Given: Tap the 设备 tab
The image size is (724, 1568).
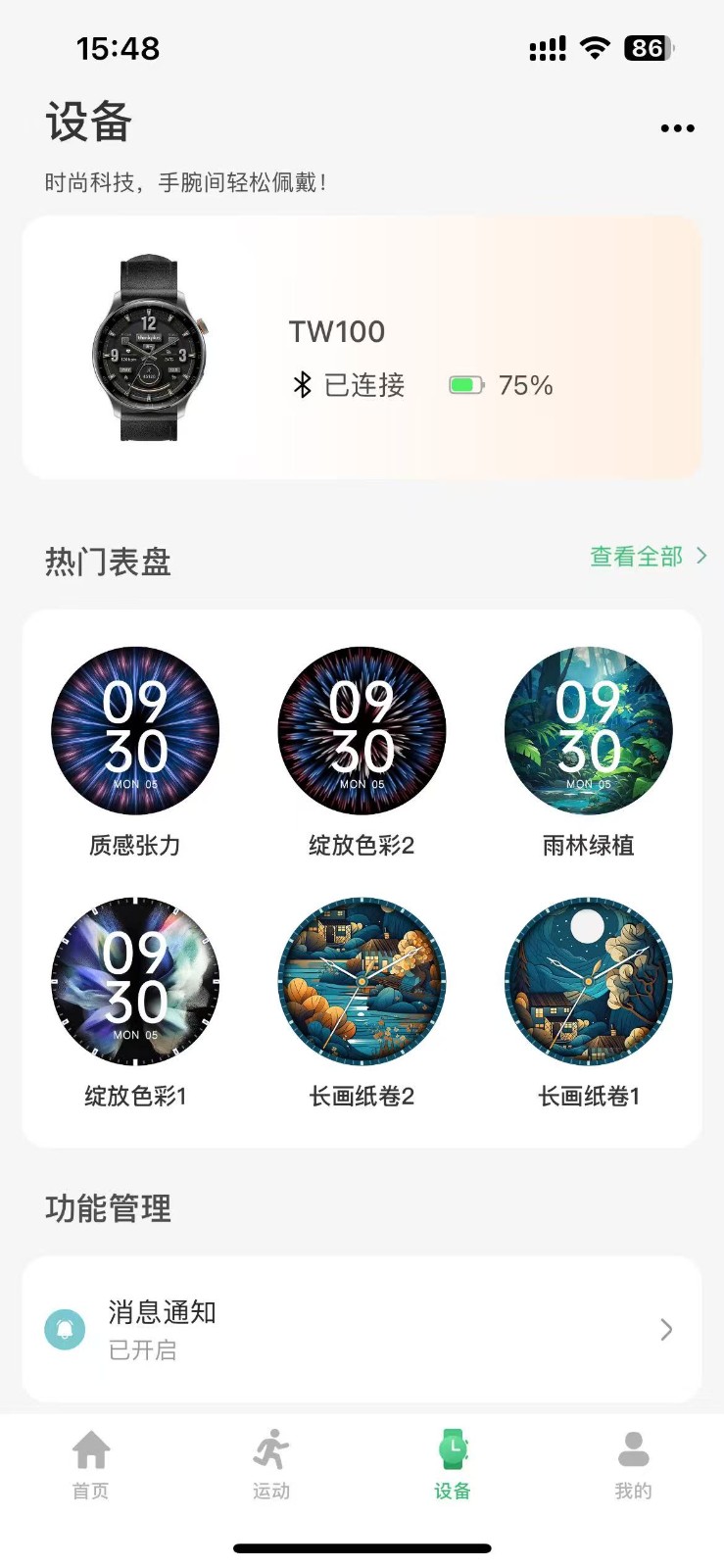Looking at the screenshot, I should click(453, 1465).
